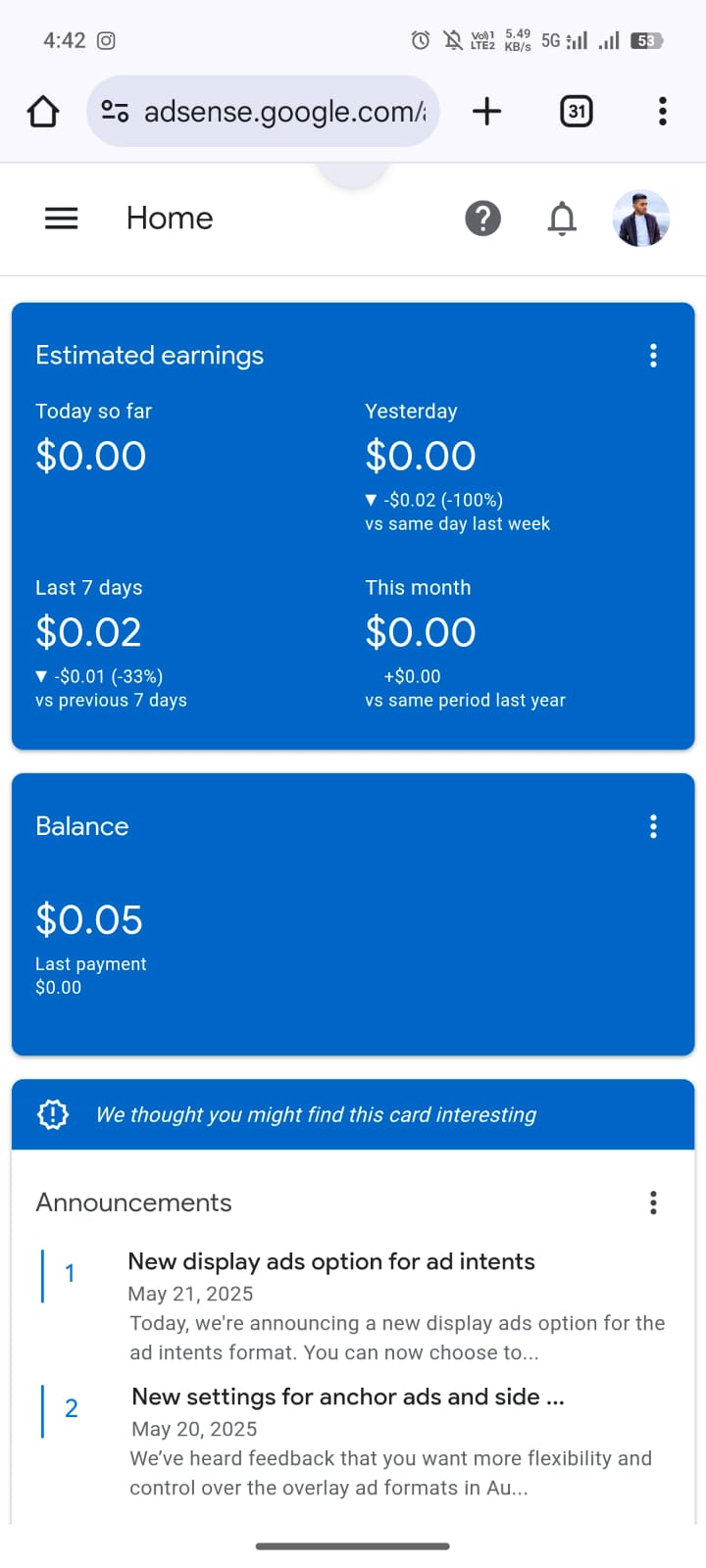The image size is (706, 1568).
Task: Open the account profile picture
Action: click(641, 219)
